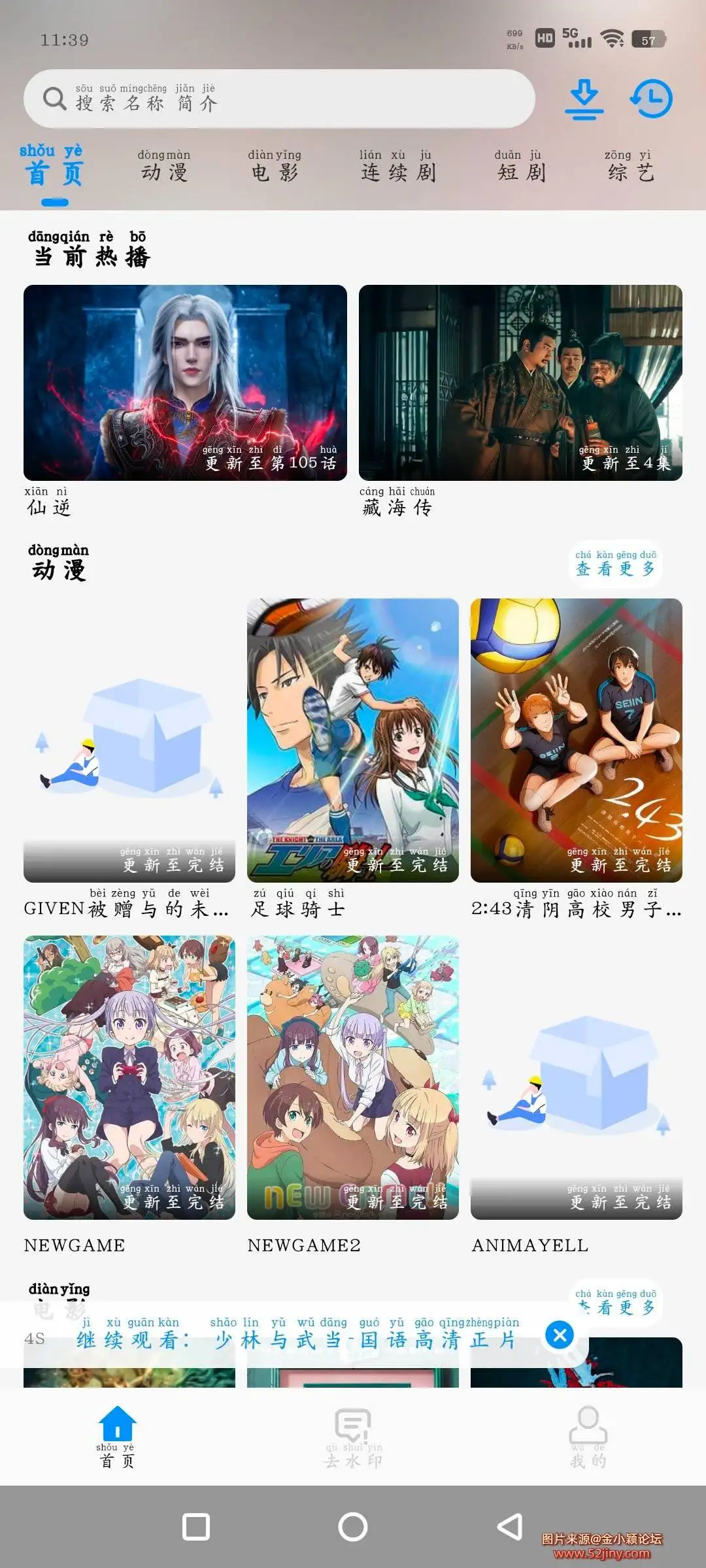Switch to the 动漫 tab

[x=163, y=171]
